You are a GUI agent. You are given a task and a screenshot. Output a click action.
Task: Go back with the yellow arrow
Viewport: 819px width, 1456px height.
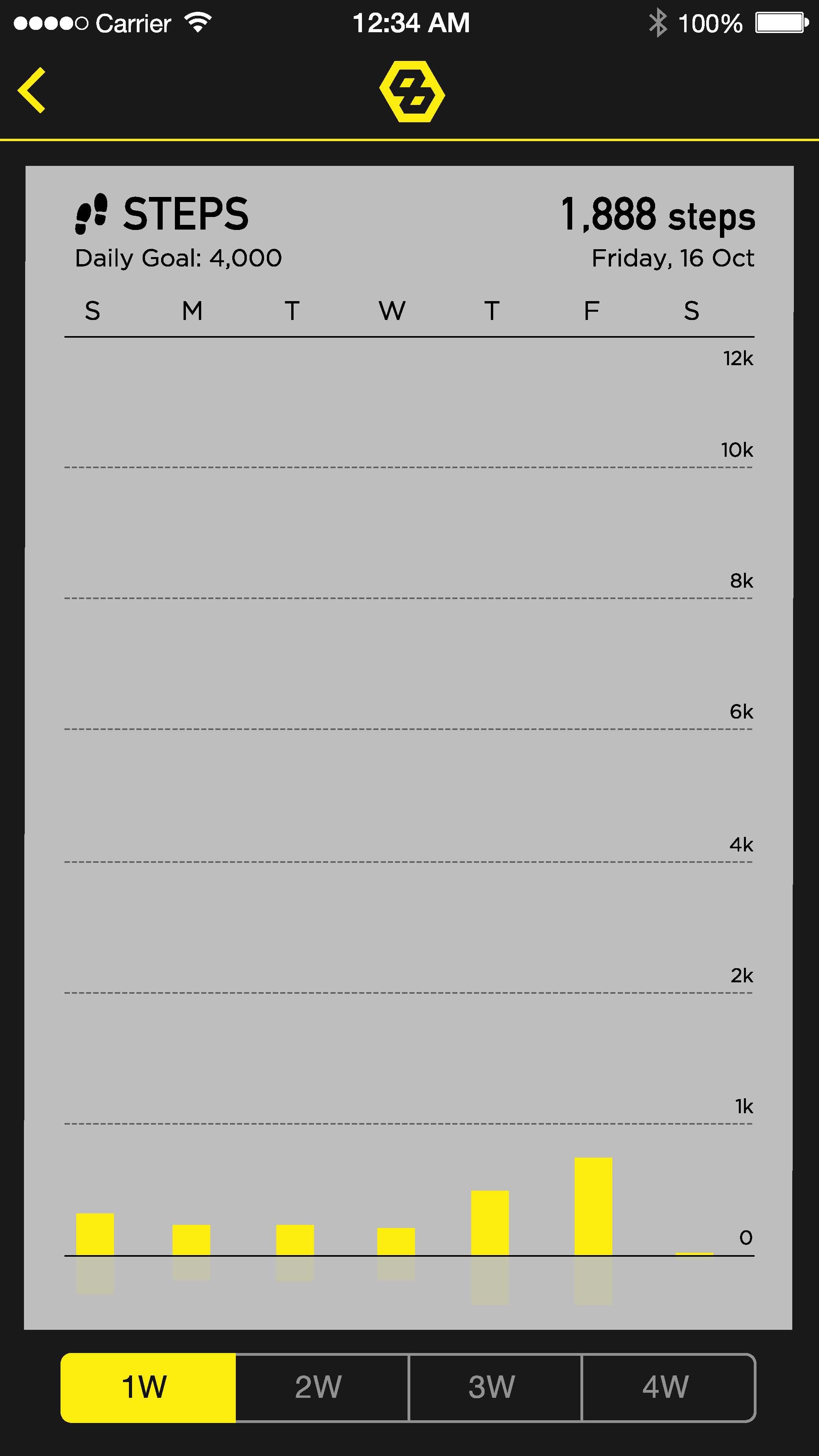coord(32,90)
